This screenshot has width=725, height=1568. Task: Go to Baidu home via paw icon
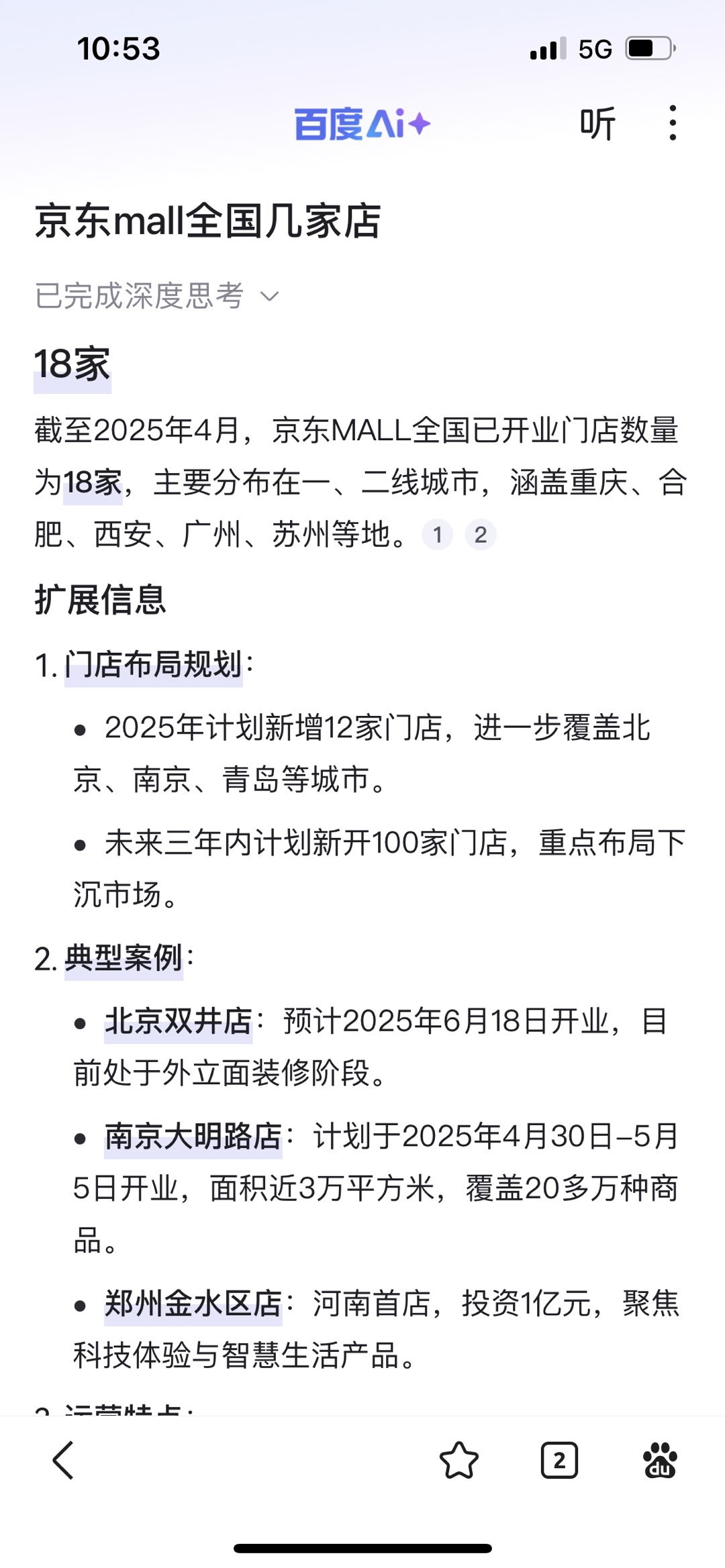click(660, 1460)
